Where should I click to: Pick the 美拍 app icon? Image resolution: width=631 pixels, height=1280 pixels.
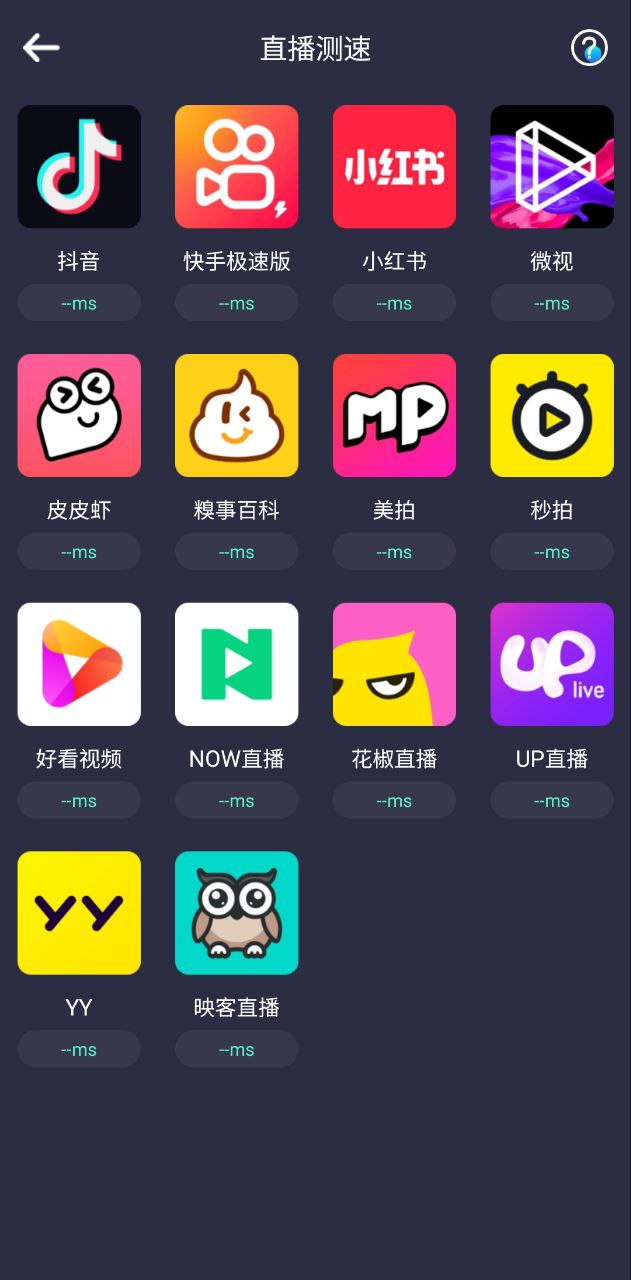click(x=394, y=415)
